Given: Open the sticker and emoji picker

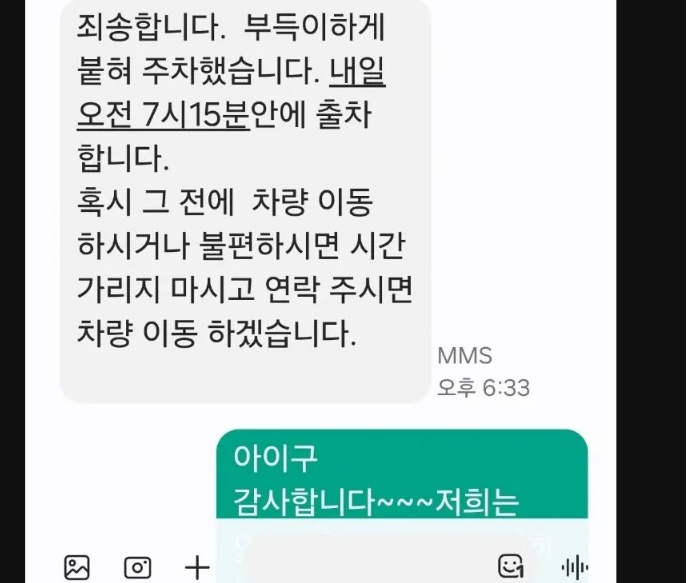Looking at the screenshot, I should tap(512, 567).
